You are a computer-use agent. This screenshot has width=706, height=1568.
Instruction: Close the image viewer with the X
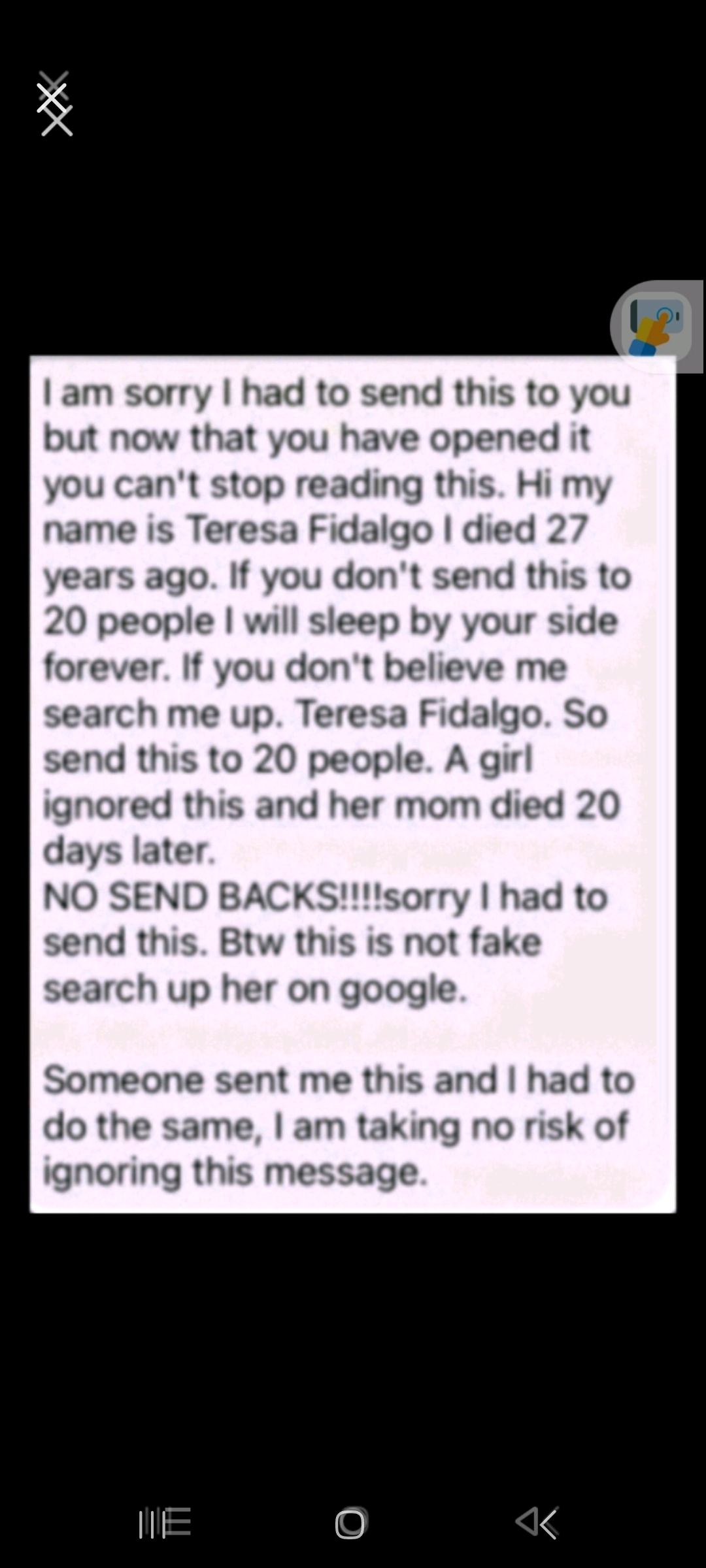[x=55, y=105]
